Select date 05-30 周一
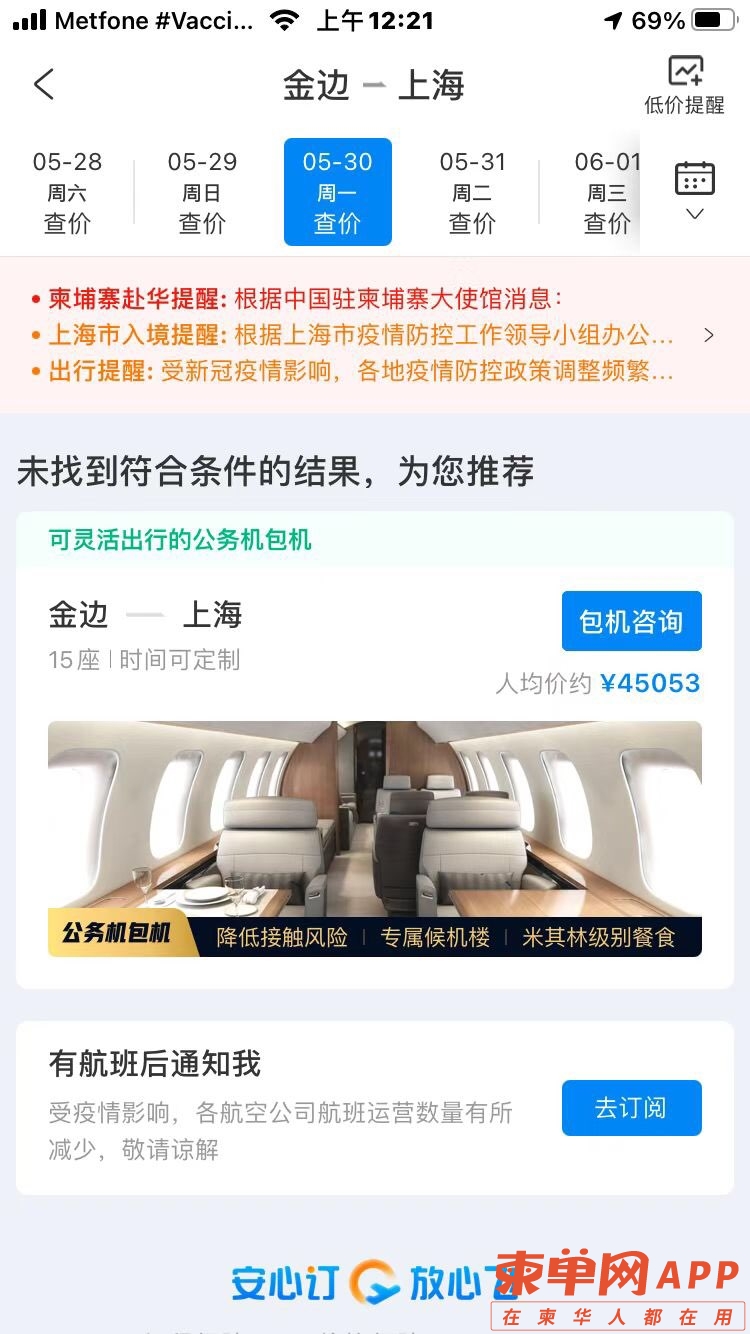 coord(337,192)
